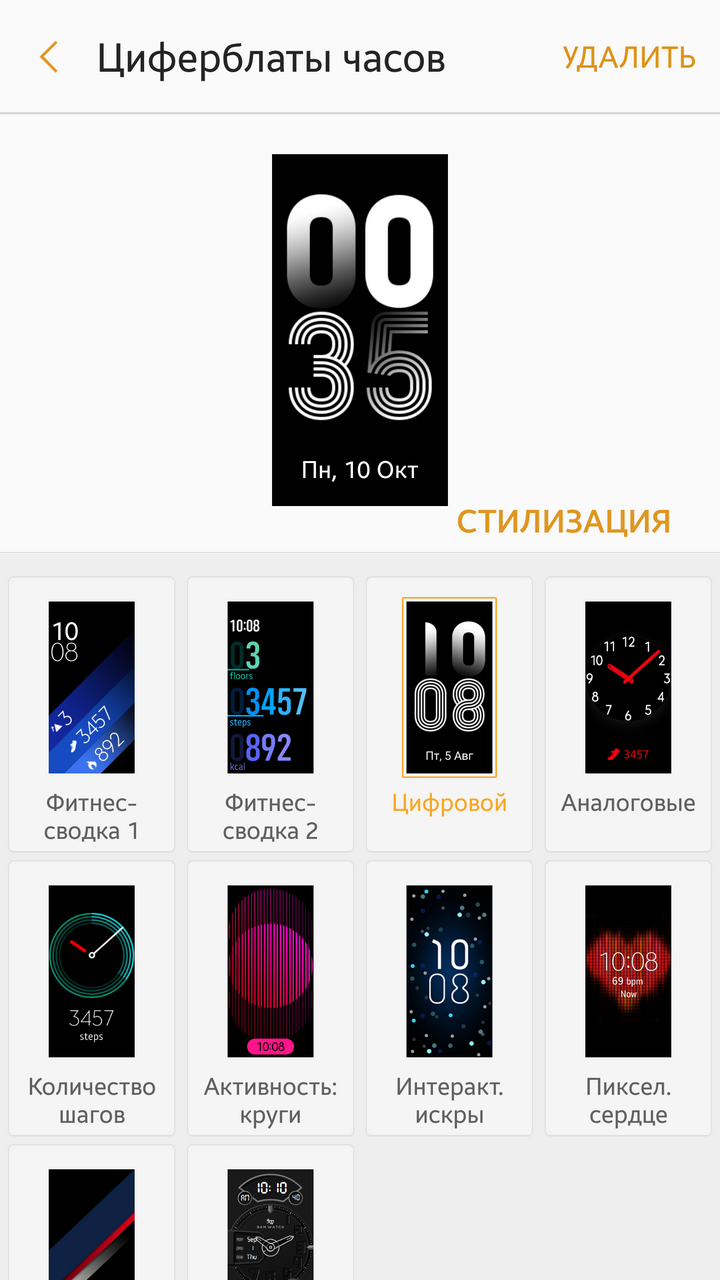720x1280 pixels.
Task: Select the Фитнес-сводка 1 watch face
Action: click(92, 714)
